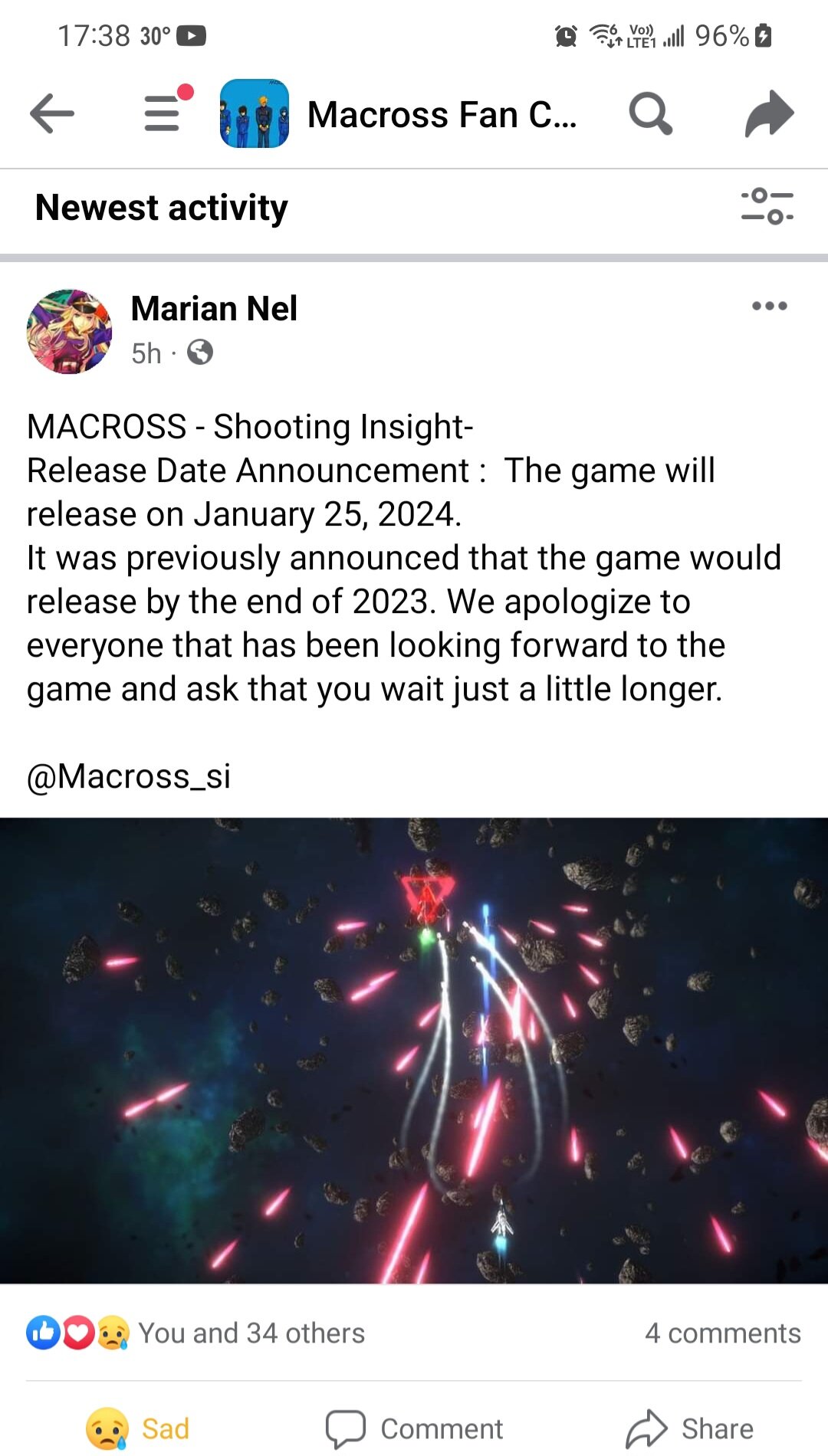Open the Macross Fan group title

[442, 115]
